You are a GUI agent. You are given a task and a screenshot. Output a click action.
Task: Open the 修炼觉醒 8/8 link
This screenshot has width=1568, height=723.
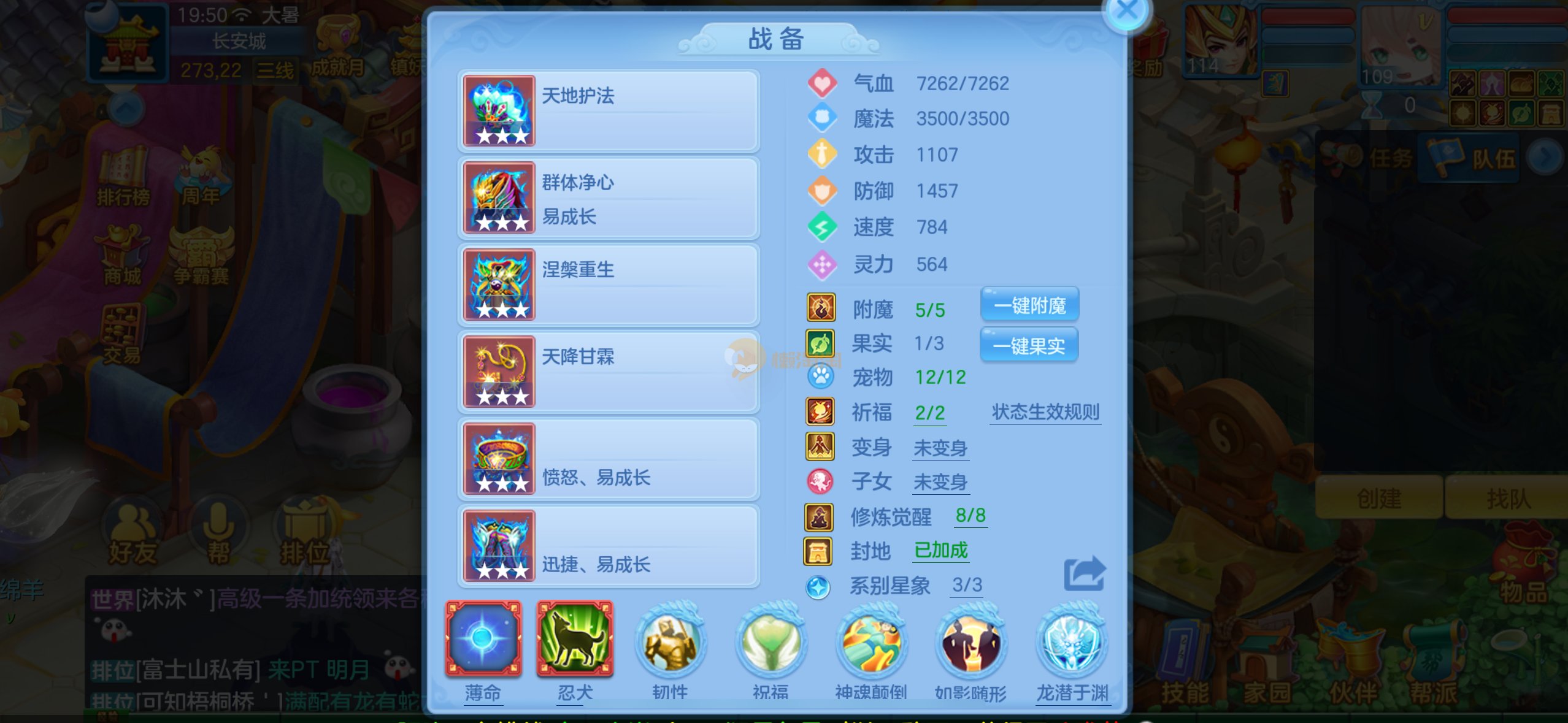tap(970, 516)
